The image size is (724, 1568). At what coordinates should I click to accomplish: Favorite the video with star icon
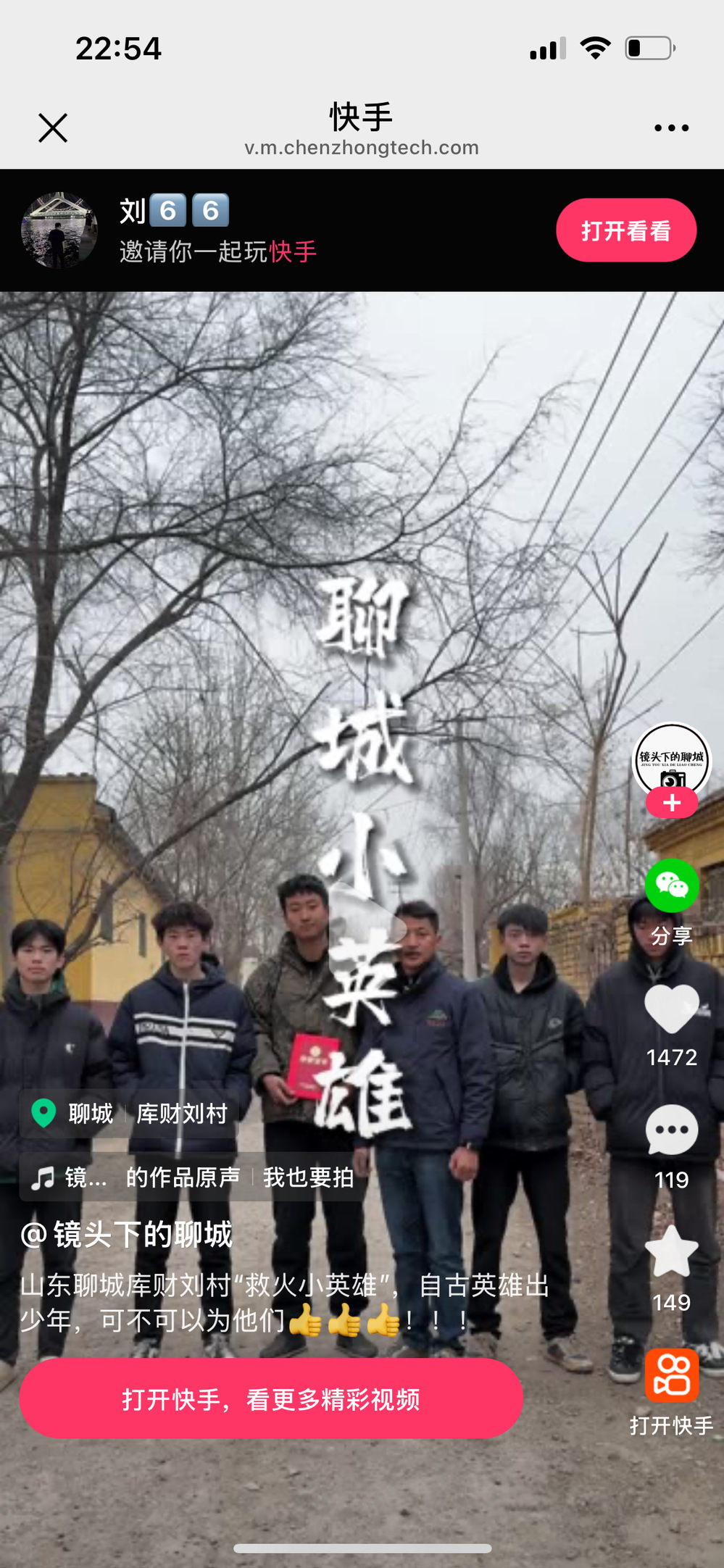tap(672, 1253)
